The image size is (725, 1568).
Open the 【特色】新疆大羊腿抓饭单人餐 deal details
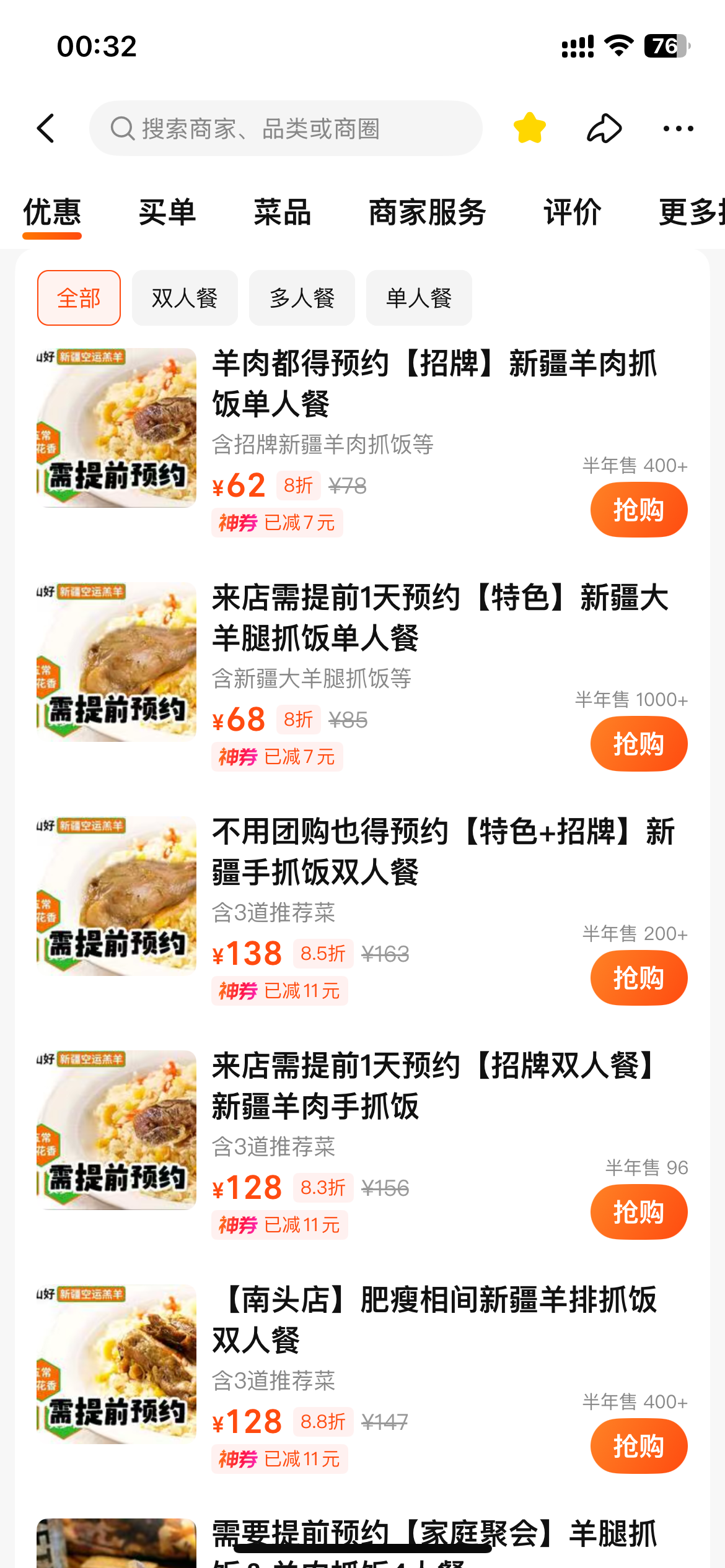pos(440,618)
